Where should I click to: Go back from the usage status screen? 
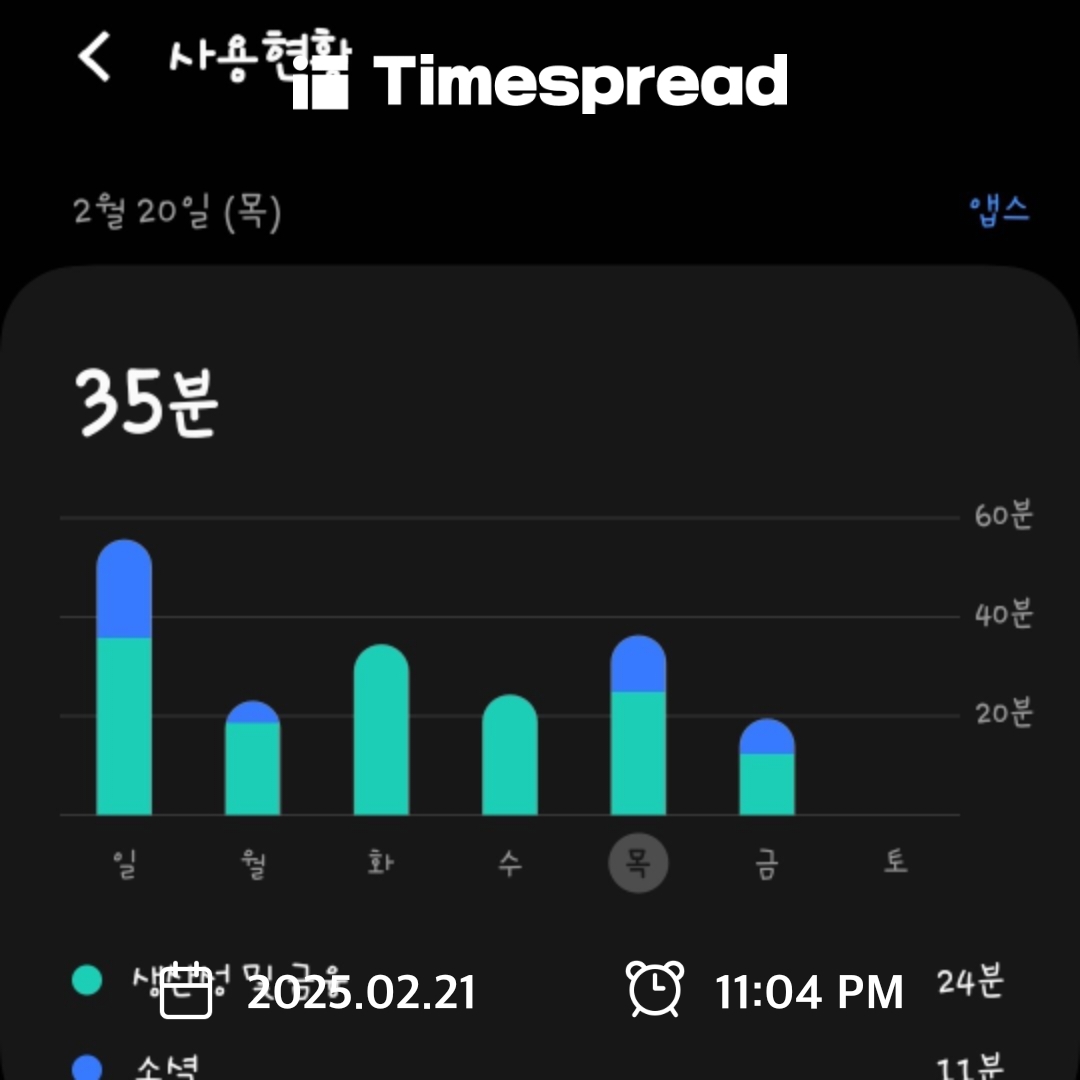(95, 58)
